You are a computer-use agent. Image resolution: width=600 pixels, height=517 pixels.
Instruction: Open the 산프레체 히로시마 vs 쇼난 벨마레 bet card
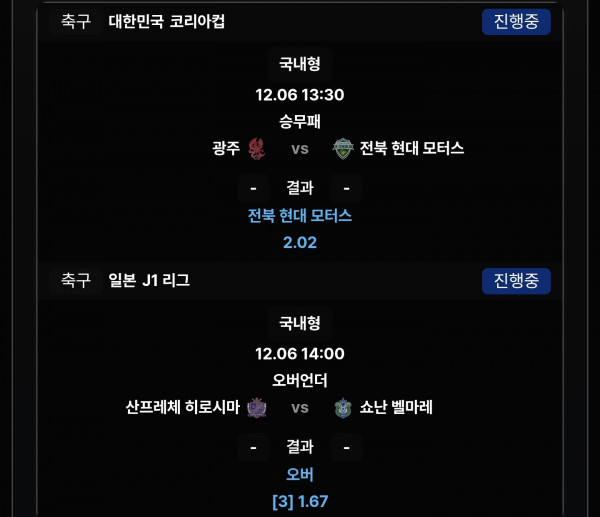pos(300,407)
